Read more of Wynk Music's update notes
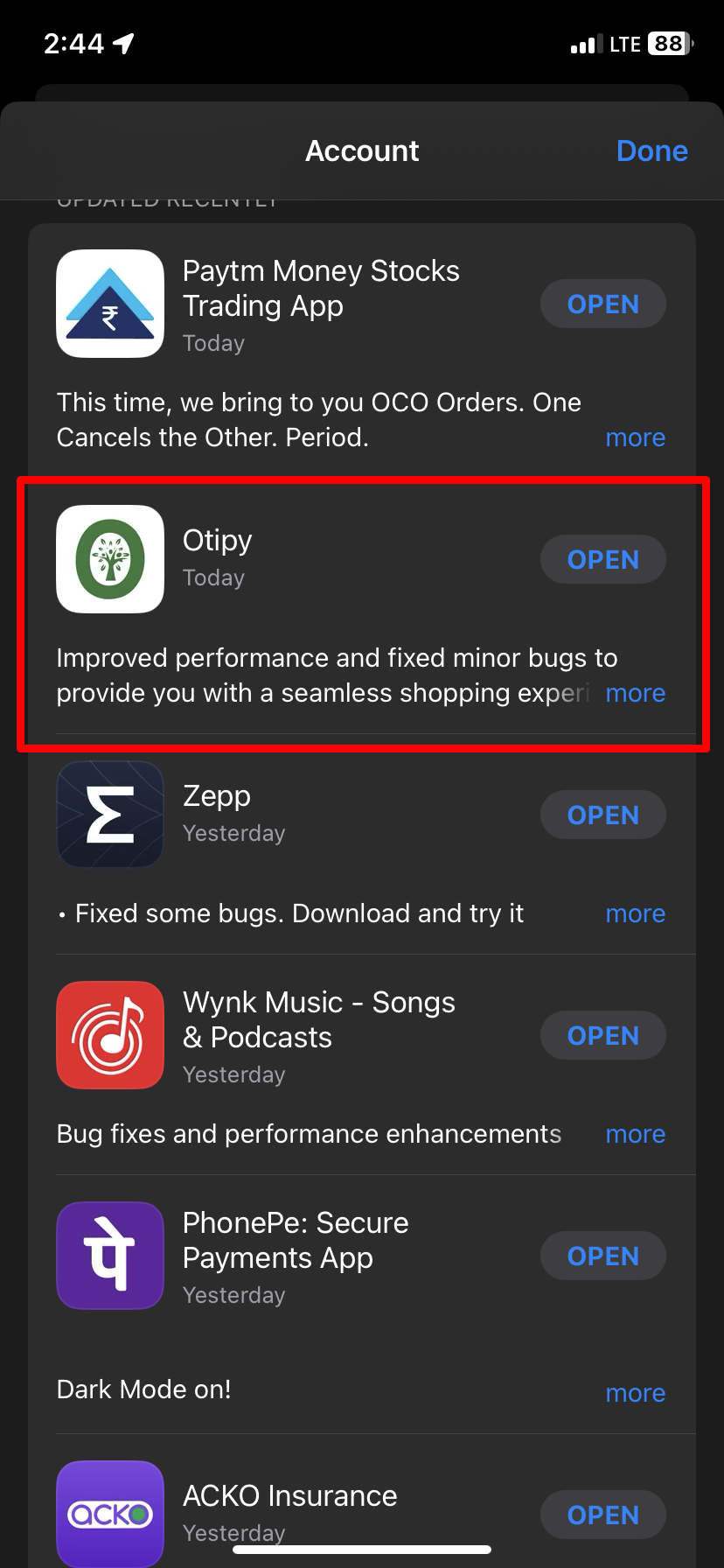Screen dimensions: 724x1568 coord(635,1134)
